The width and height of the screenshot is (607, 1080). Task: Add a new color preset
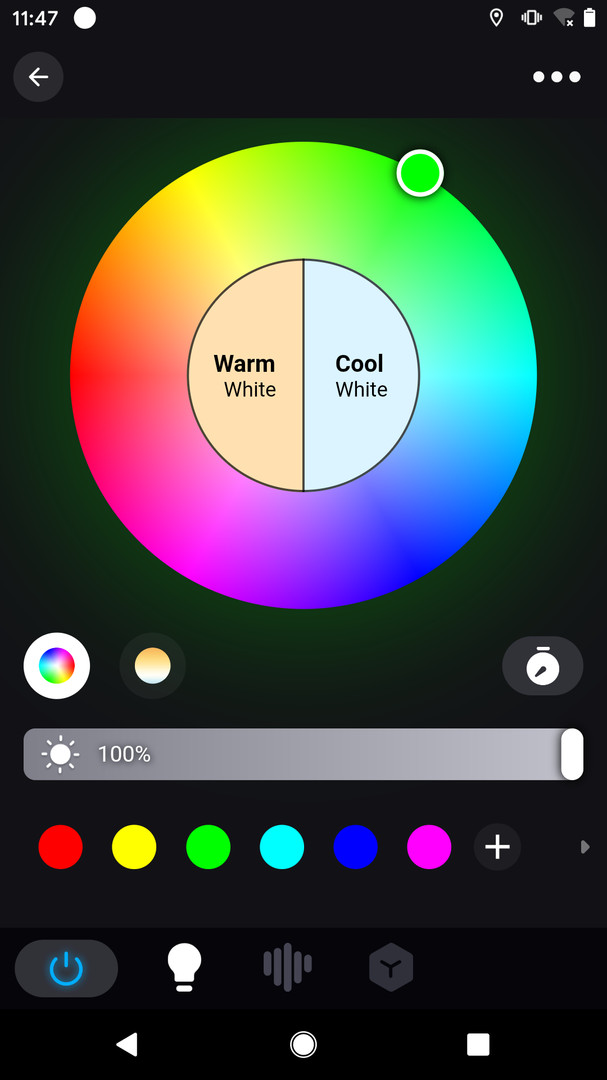(x=497, y=847)
